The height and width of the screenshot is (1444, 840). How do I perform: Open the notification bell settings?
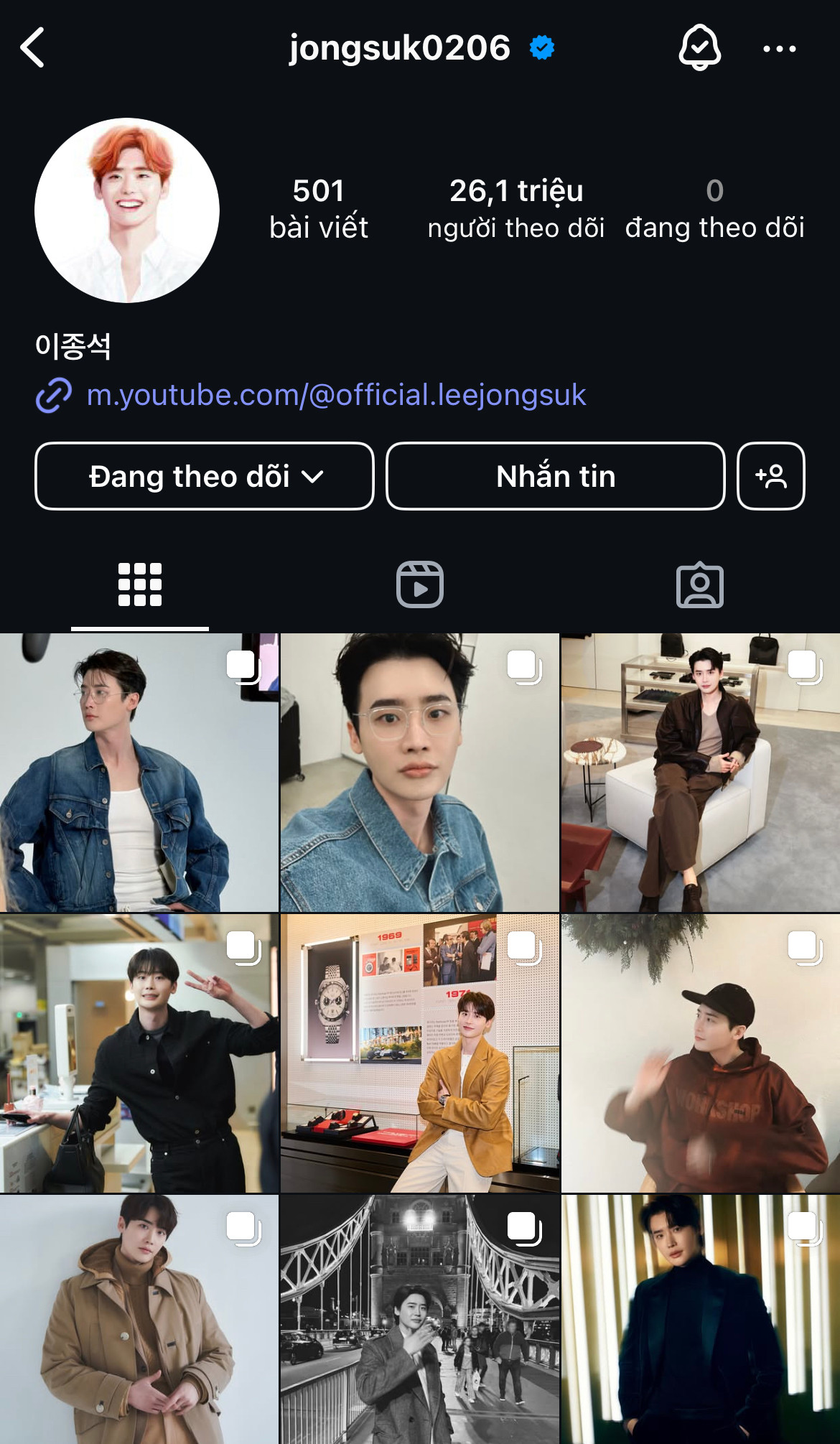click(x=699, y=48)
